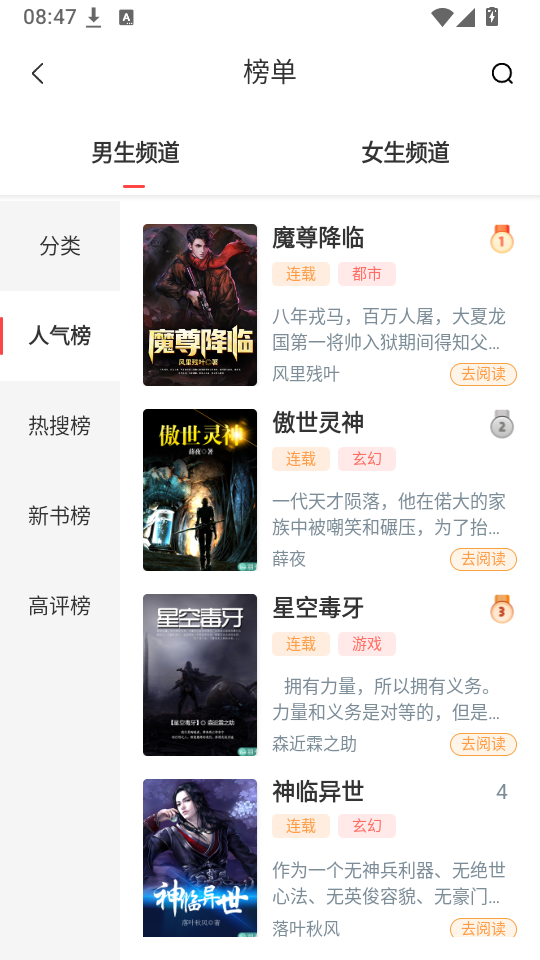
Task: Open the 星空毒牙 book cover
Action: click(x=200, y=675)
